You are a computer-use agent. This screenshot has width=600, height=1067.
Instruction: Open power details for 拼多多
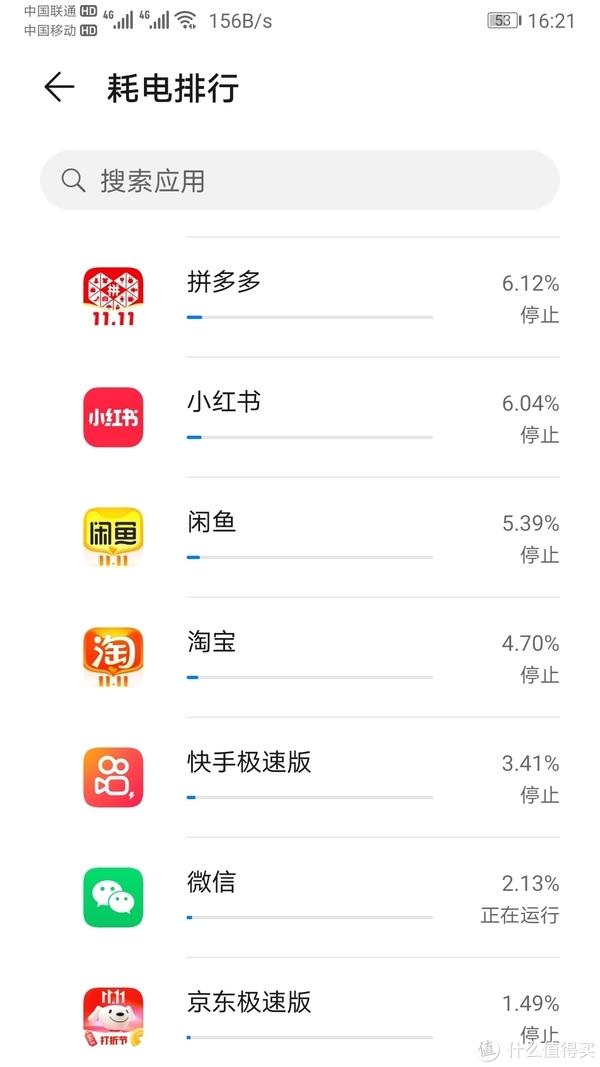coord(300,297)
